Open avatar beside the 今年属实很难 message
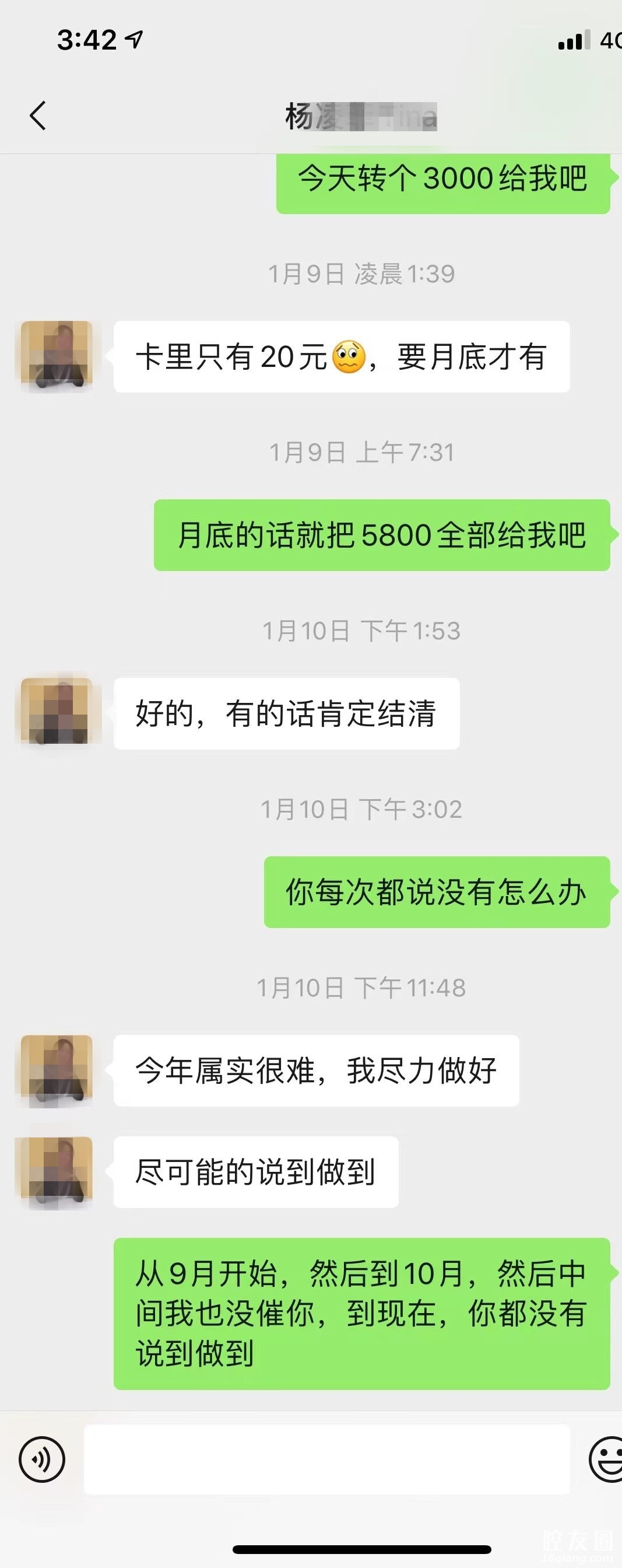 [x=57, y=1070]
